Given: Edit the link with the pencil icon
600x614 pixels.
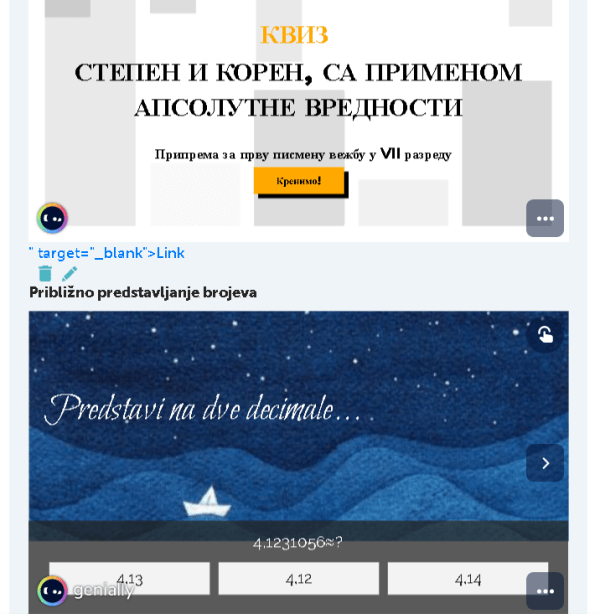Looking at the screenshot, I should (x=69, y=273).
